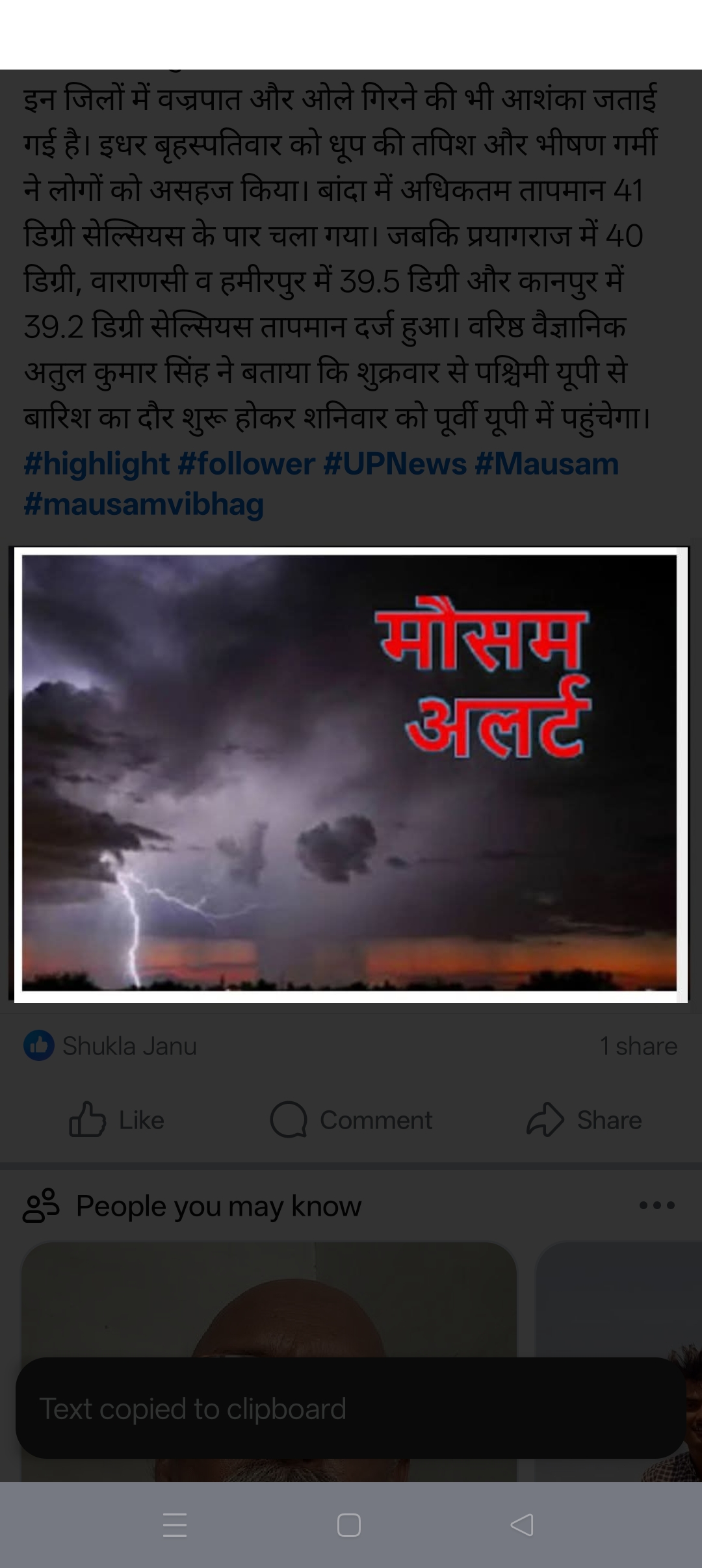
Task: Open the #UPNews hashtag
Action: [x=395, y=464]
